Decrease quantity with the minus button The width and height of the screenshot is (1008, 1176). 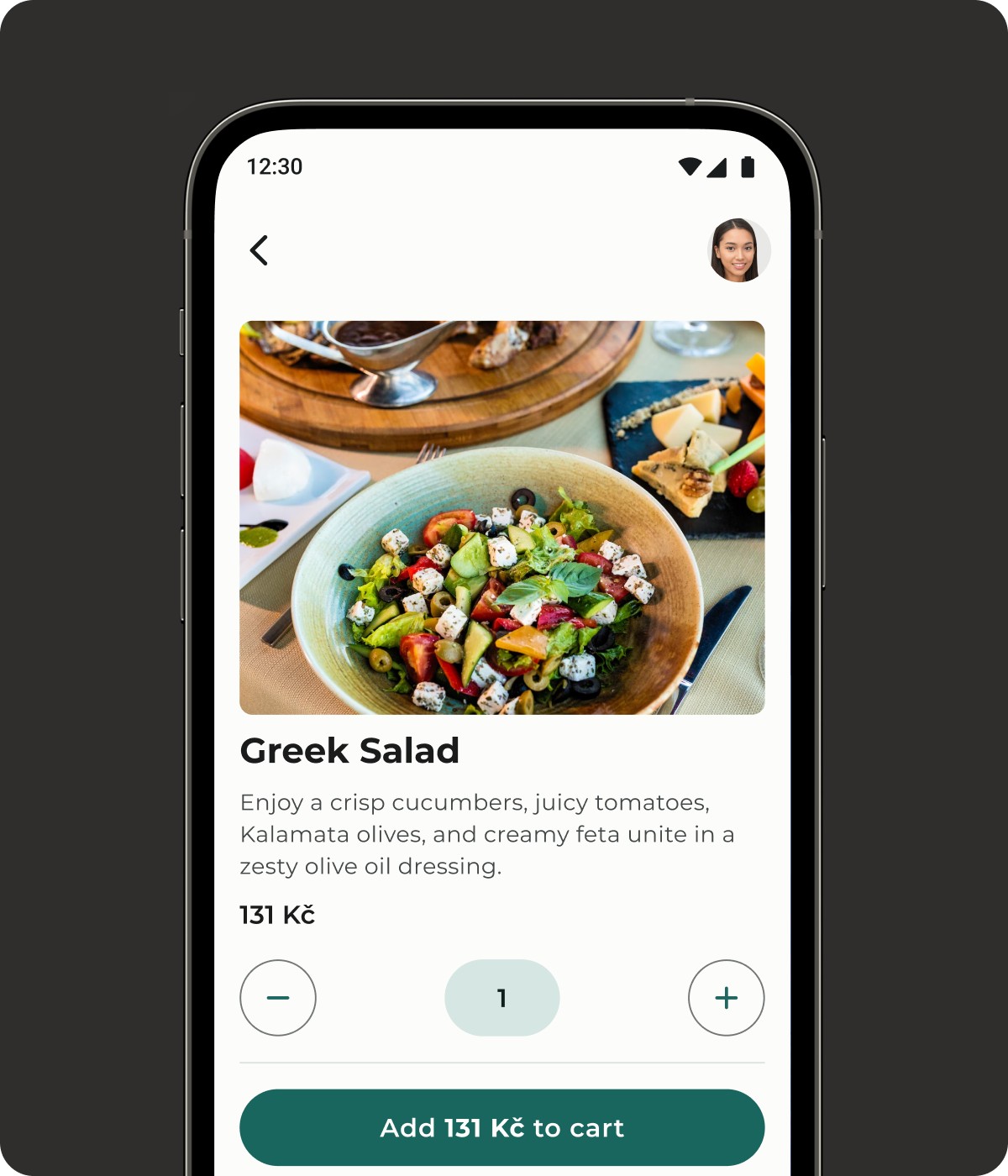(278, 998)
